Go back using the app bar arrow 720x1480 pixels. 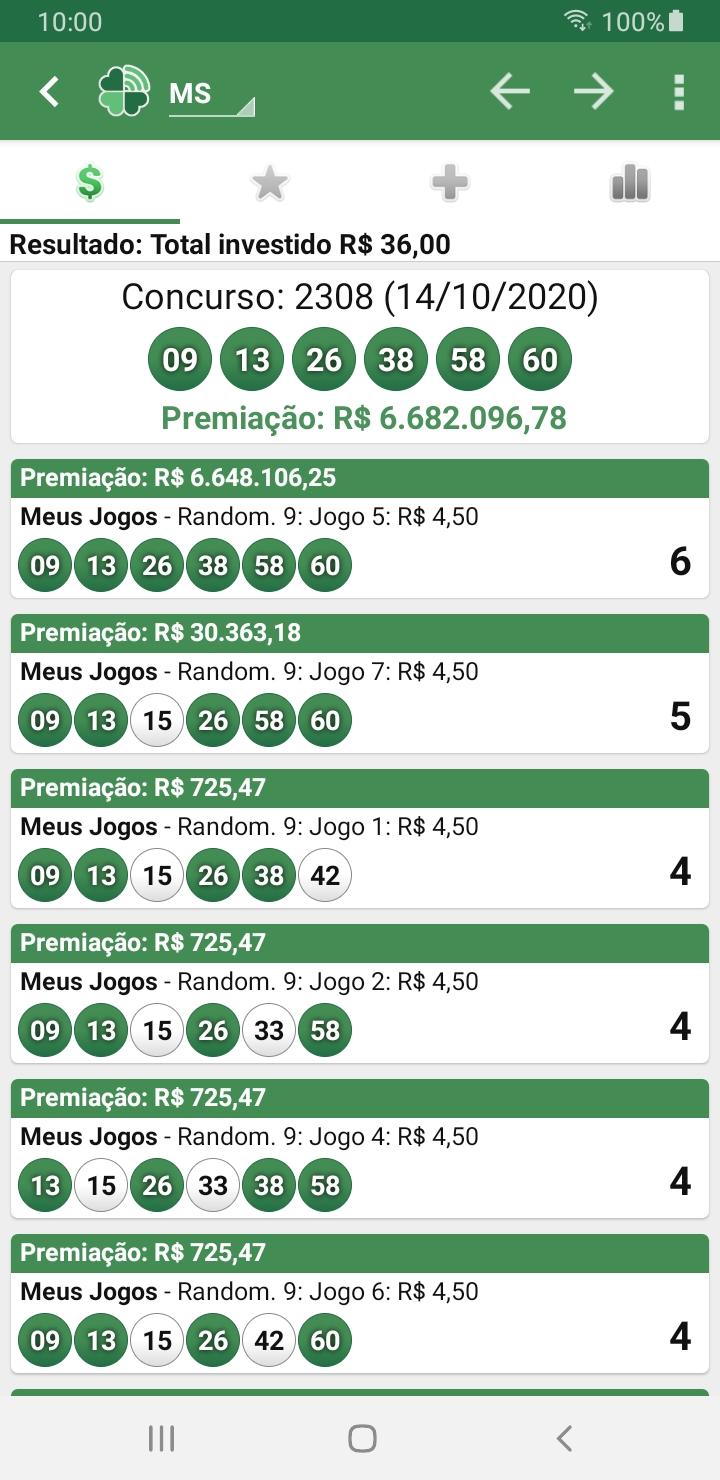[x=49, y=92]
